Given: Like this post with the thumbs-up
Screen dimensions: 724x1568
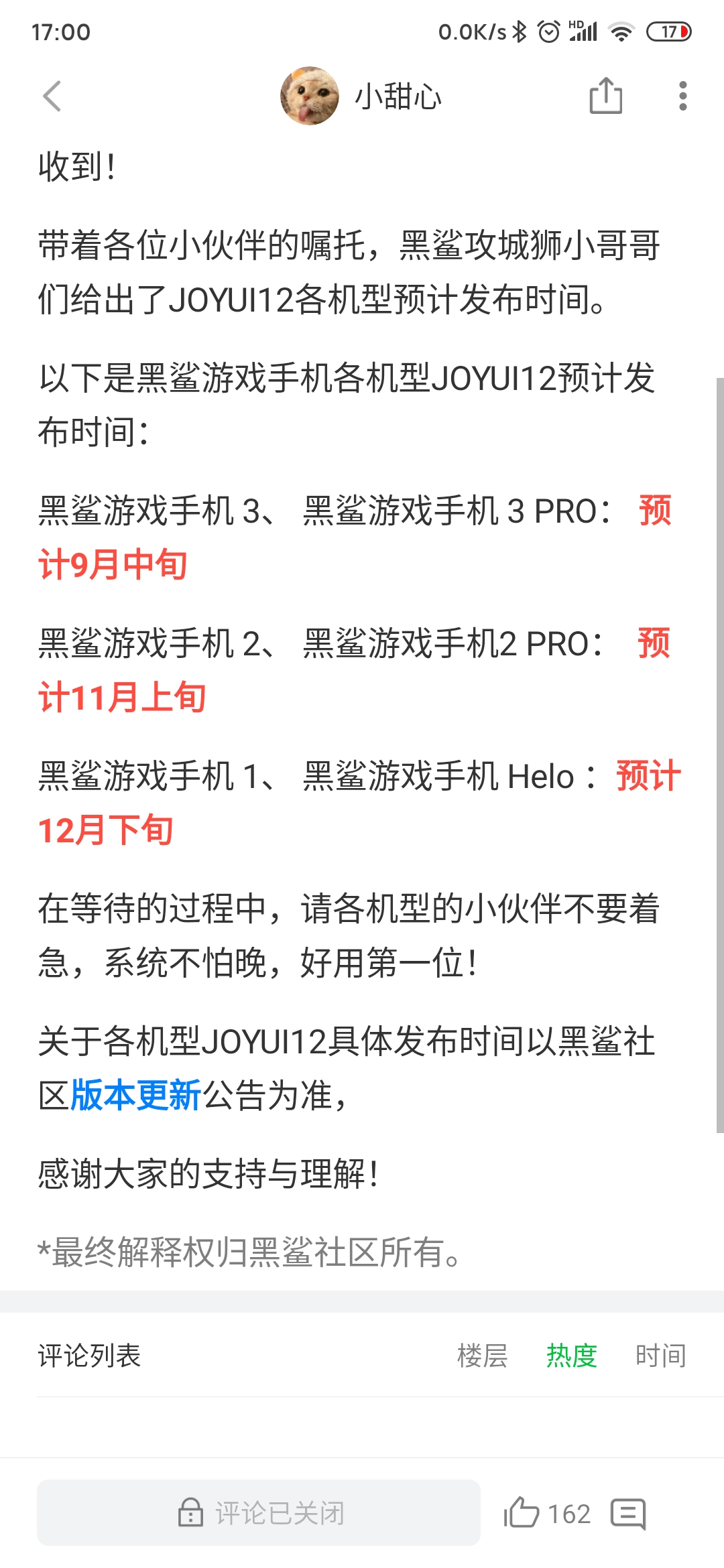Looking at the screenshot, I should tap(522, 1513).
